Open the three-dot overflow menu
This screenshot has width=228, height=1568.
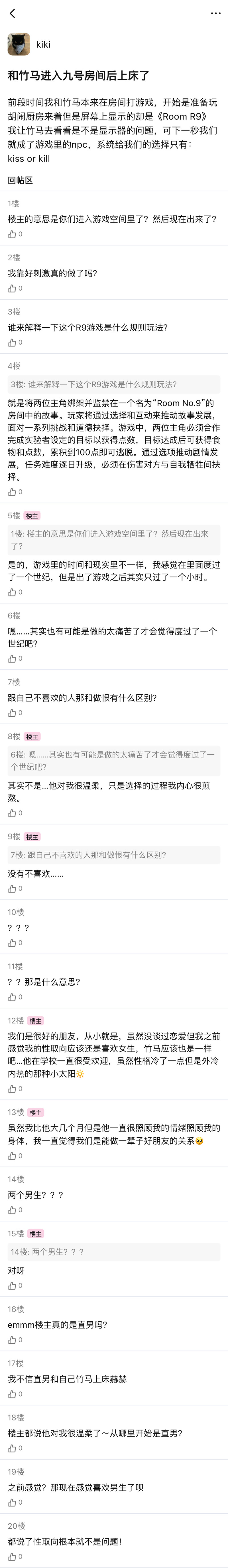215,13
